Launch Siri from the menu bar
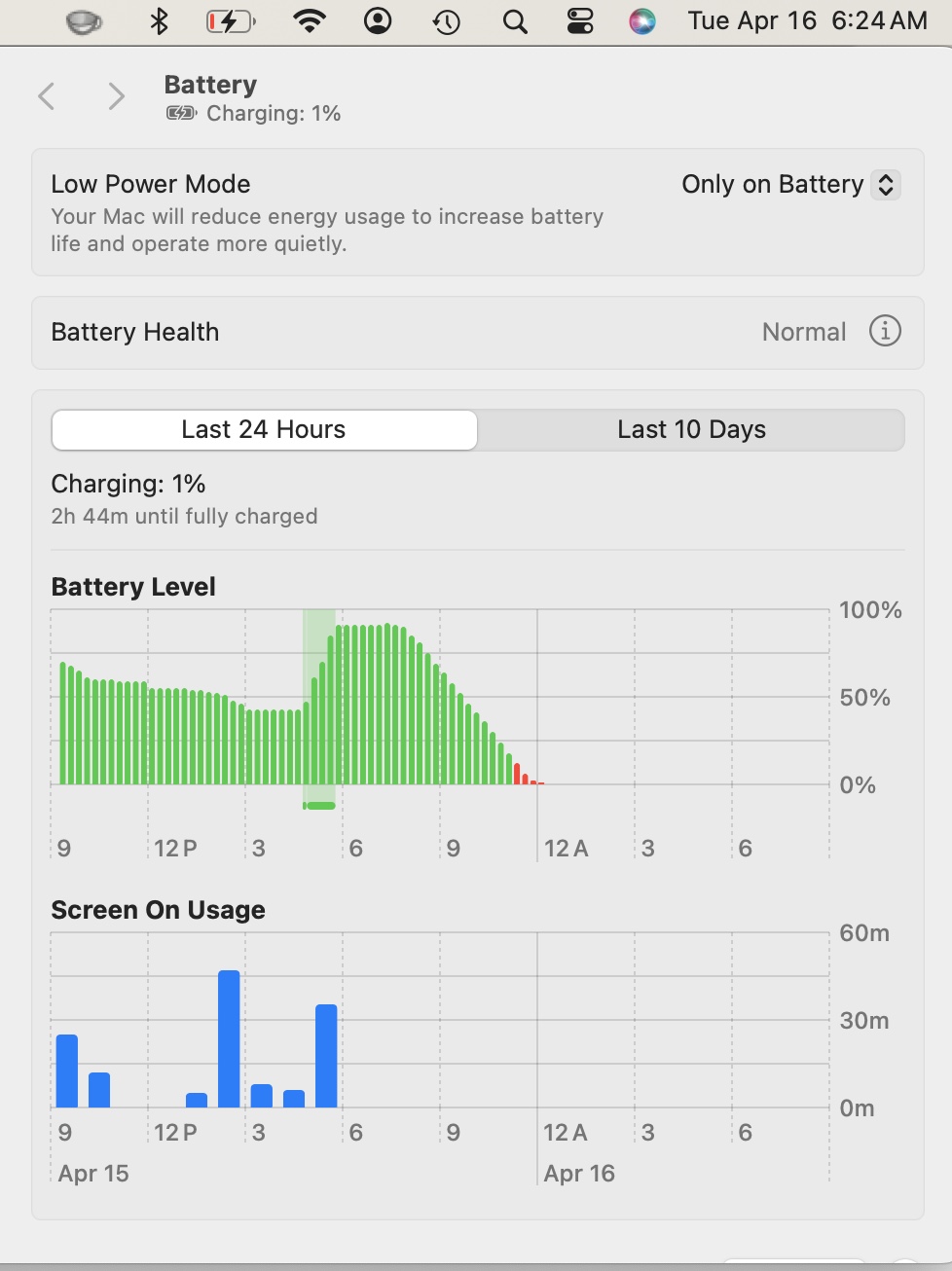 [641, 21]
